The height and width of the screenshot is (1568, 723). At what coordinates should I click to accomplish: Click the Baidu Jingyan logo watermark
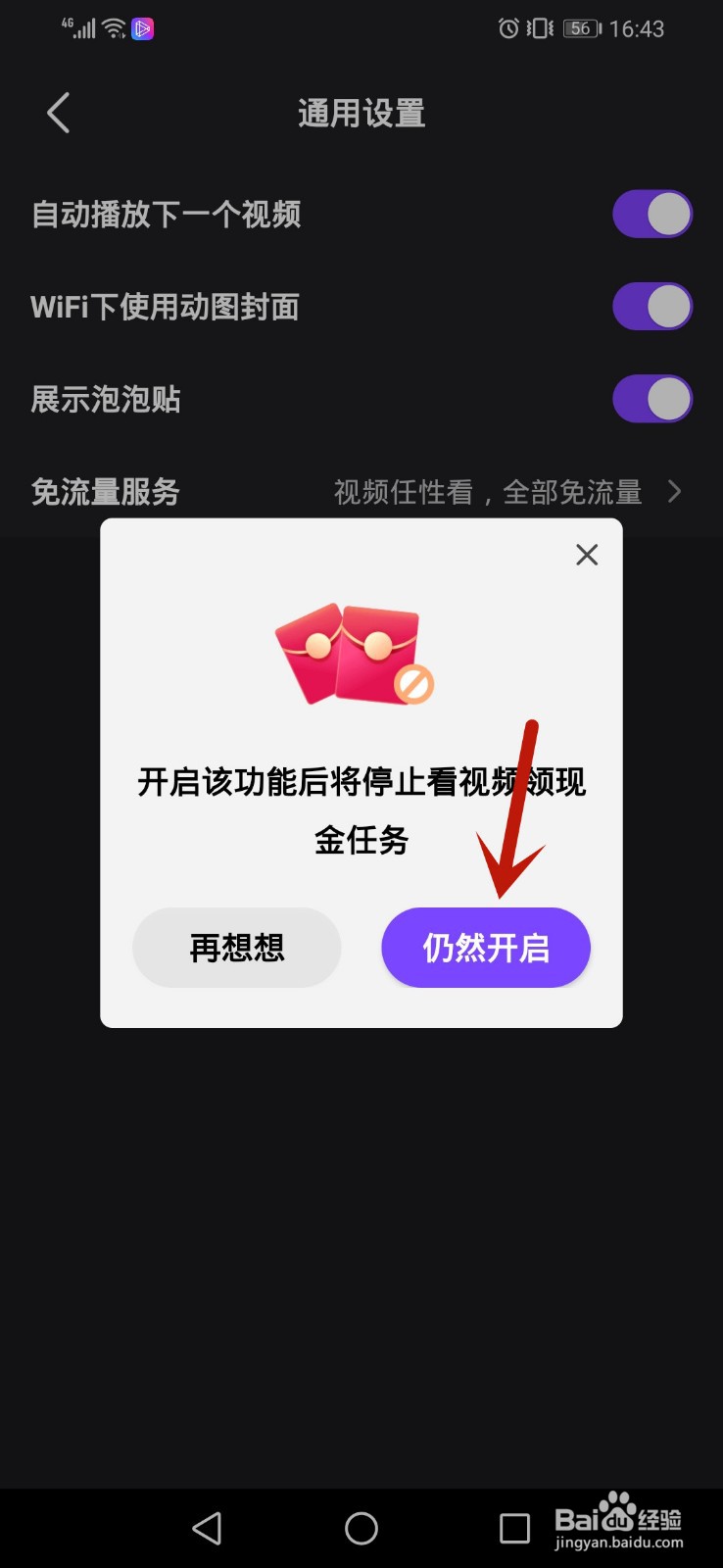coord(620,1523)
